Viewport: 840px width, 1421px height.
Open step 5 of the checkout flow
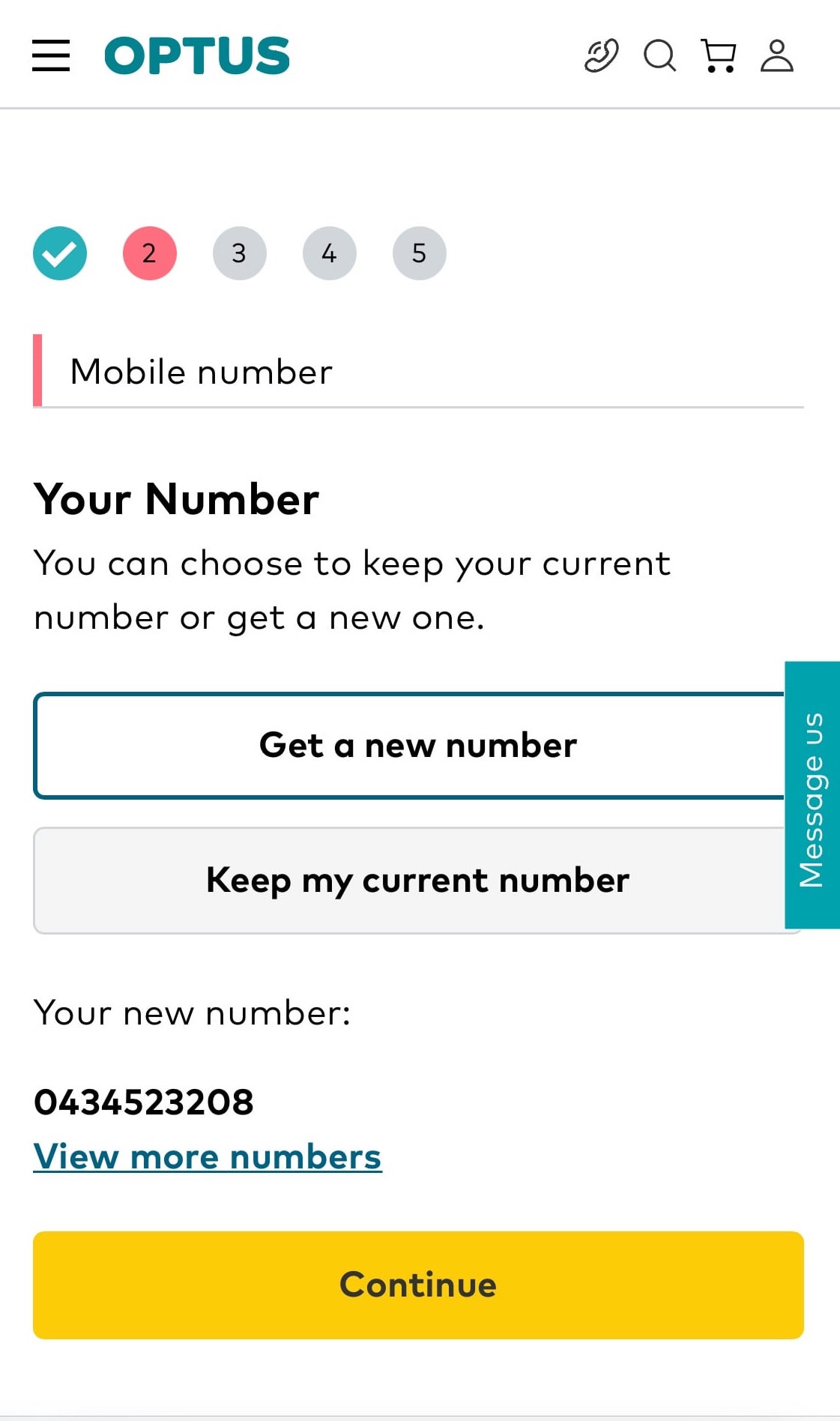pos(420,253)
